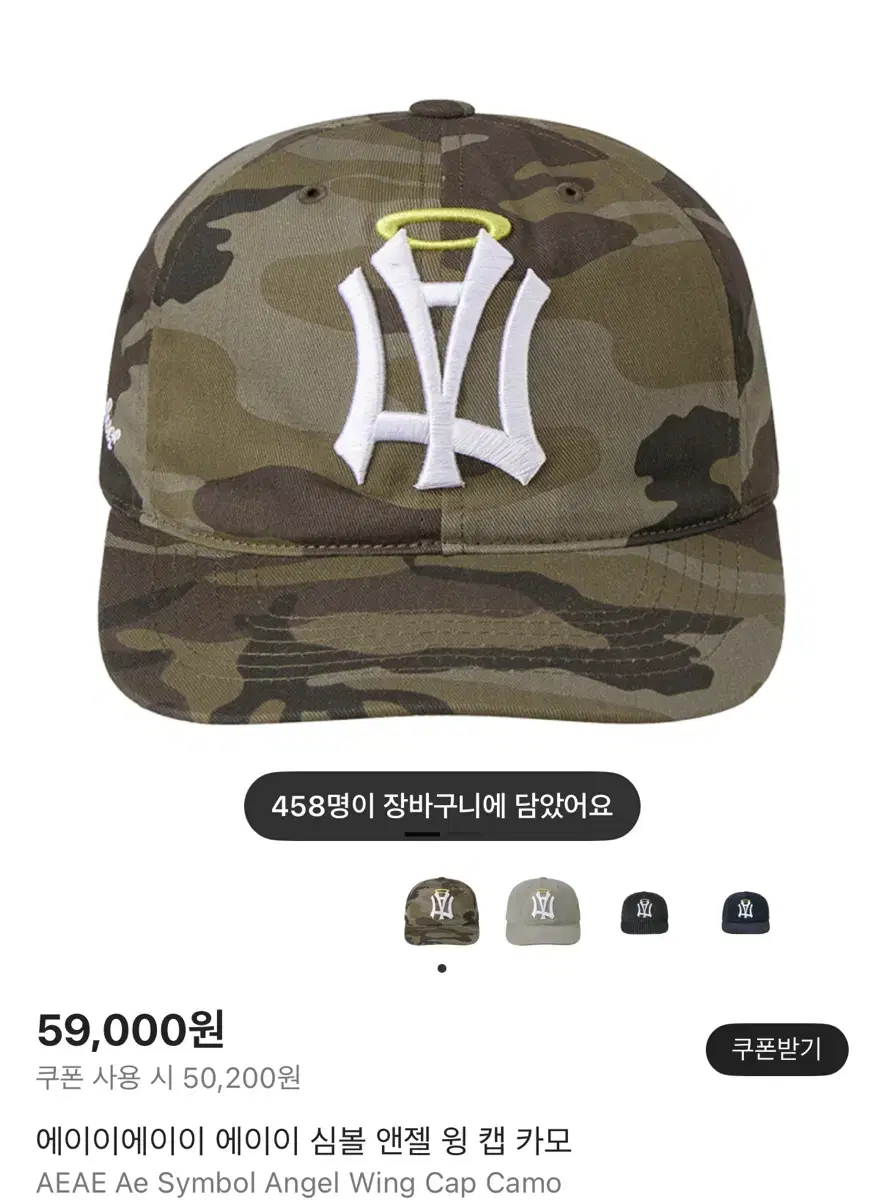Open the main camo cap product image
This screenshot has height=1200, width=884.
pos(442,400)
